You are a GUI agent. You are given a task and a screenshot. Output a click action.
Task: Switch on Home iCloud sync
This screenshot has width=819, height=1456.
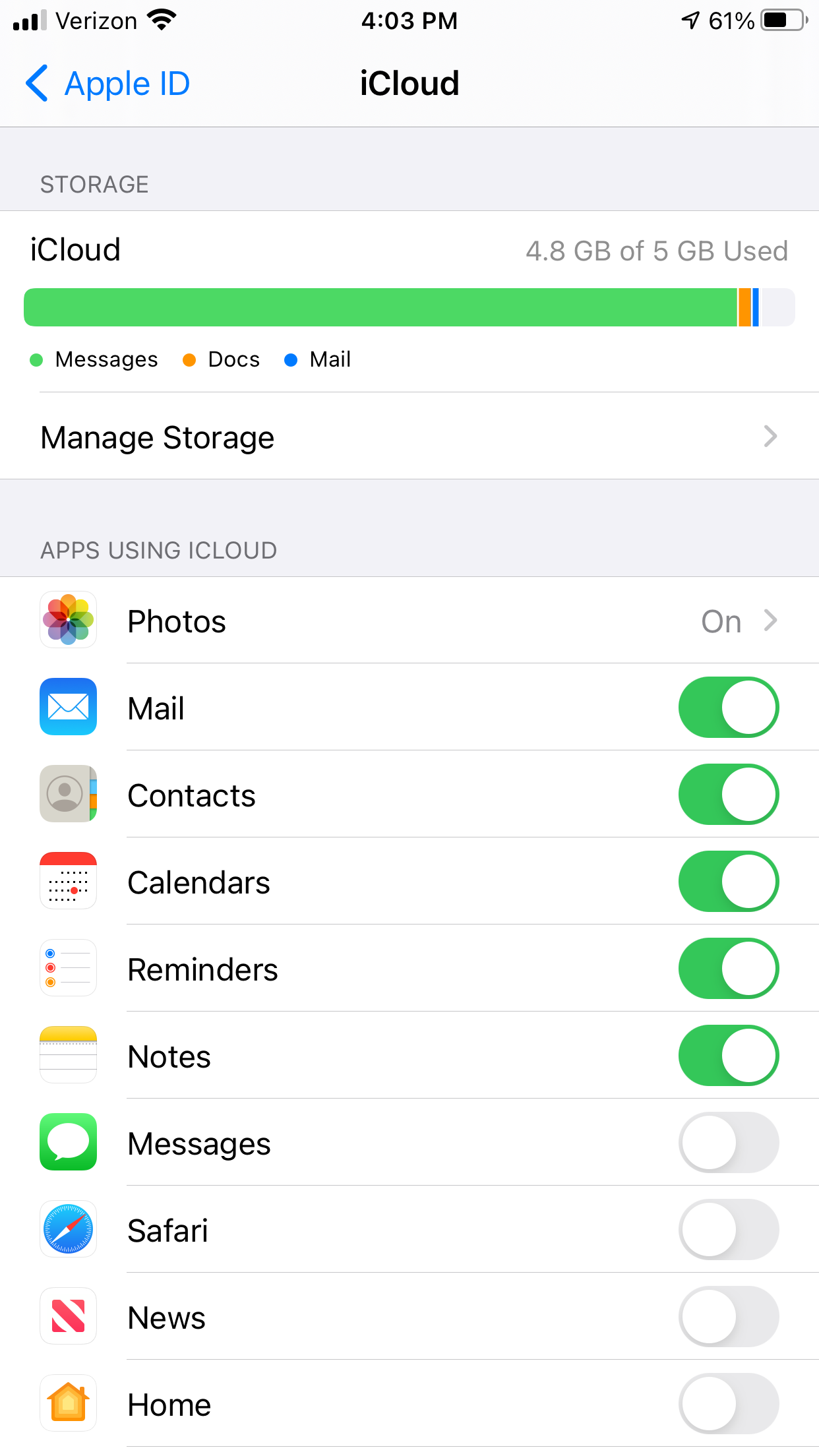728,1404
